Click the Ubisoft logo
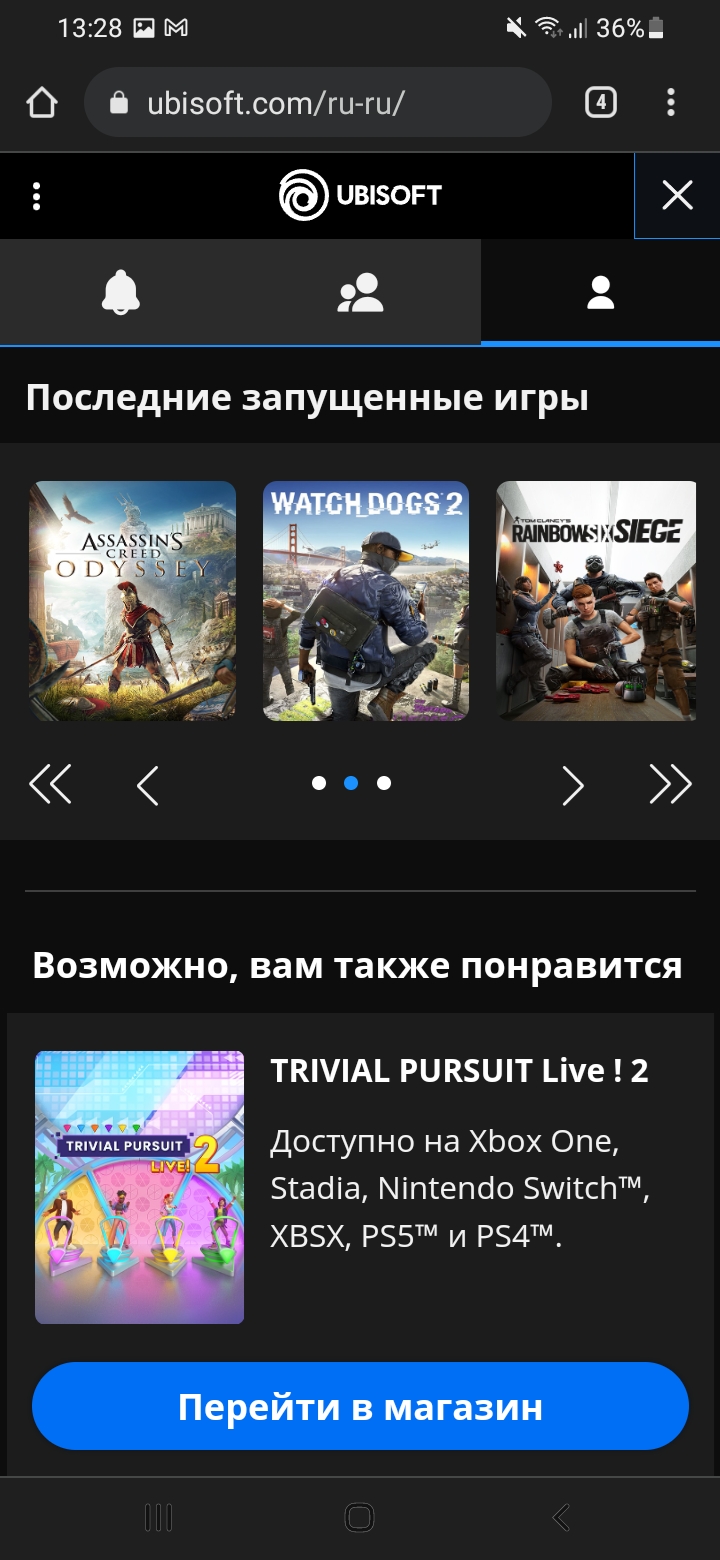Screen dimensions: 720x1560 click(x=360, y=195)
